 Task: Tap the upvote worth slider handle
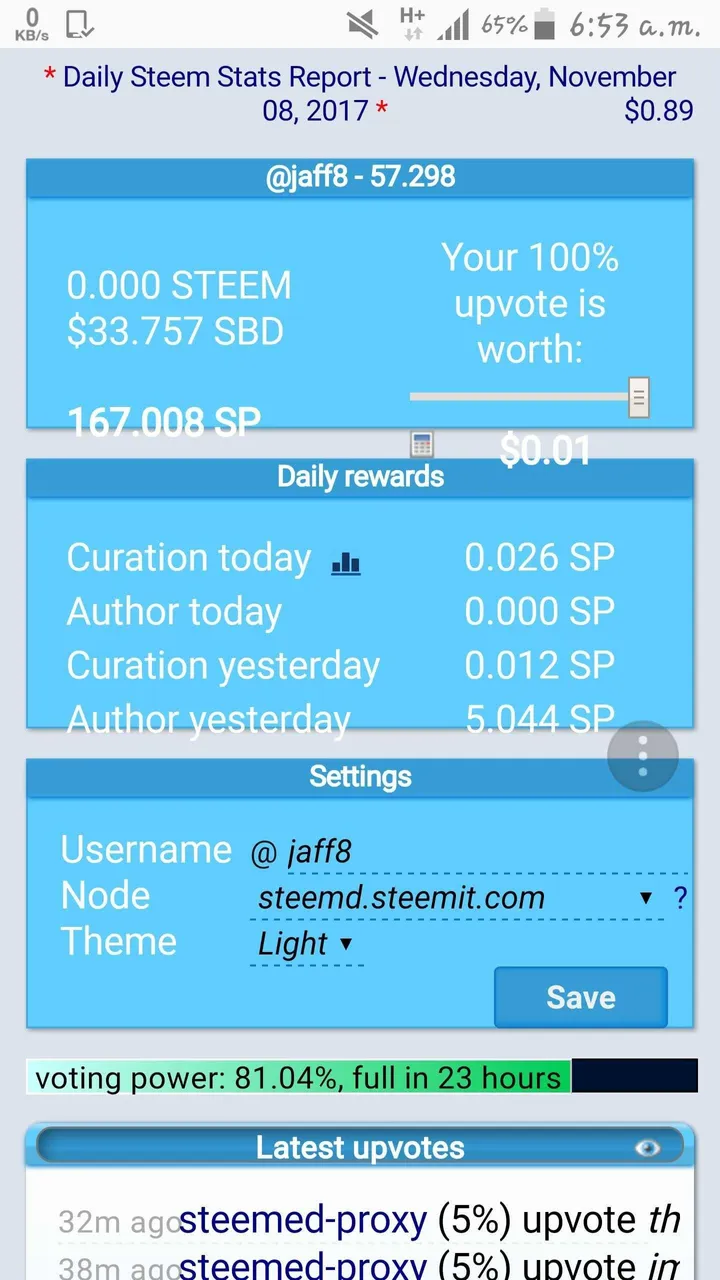638,397
